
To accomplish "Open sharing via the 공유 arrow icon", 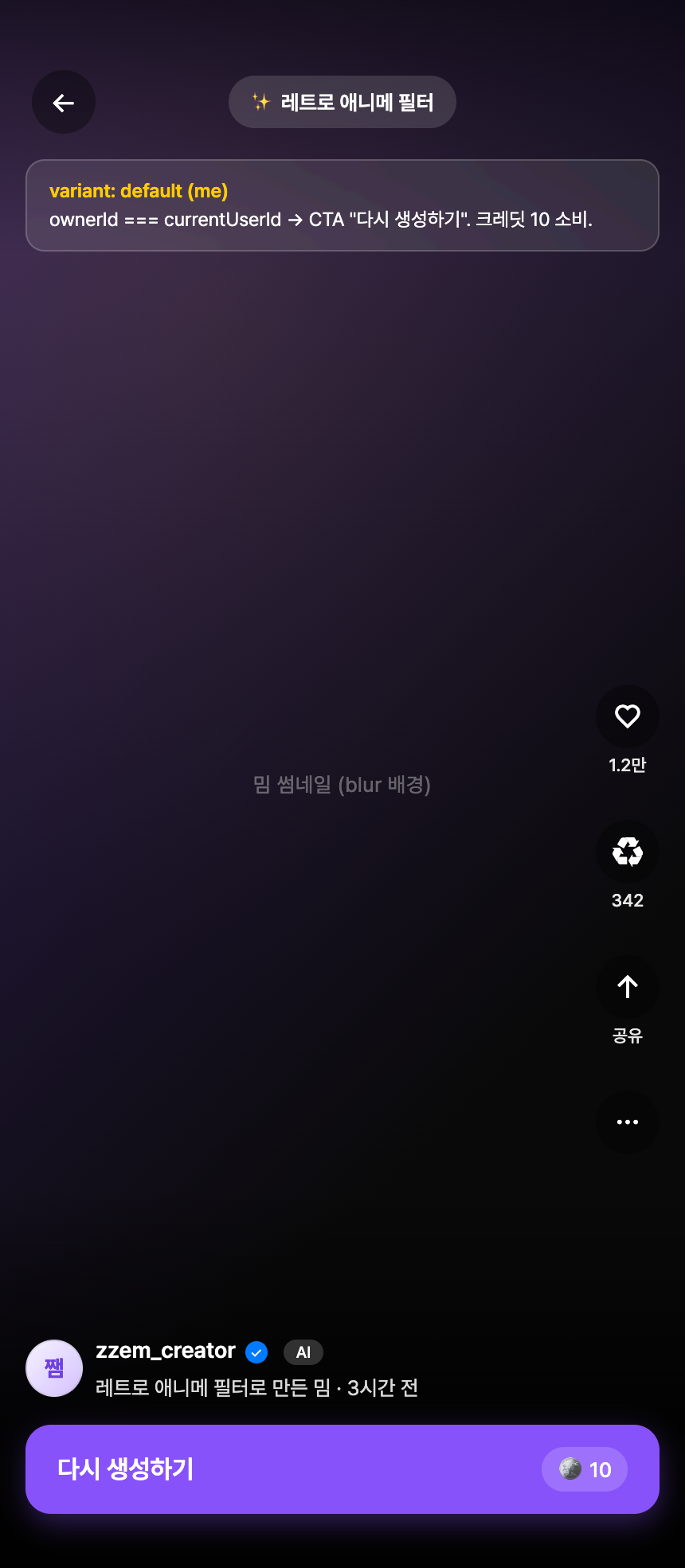I will (x=628, y=987).
